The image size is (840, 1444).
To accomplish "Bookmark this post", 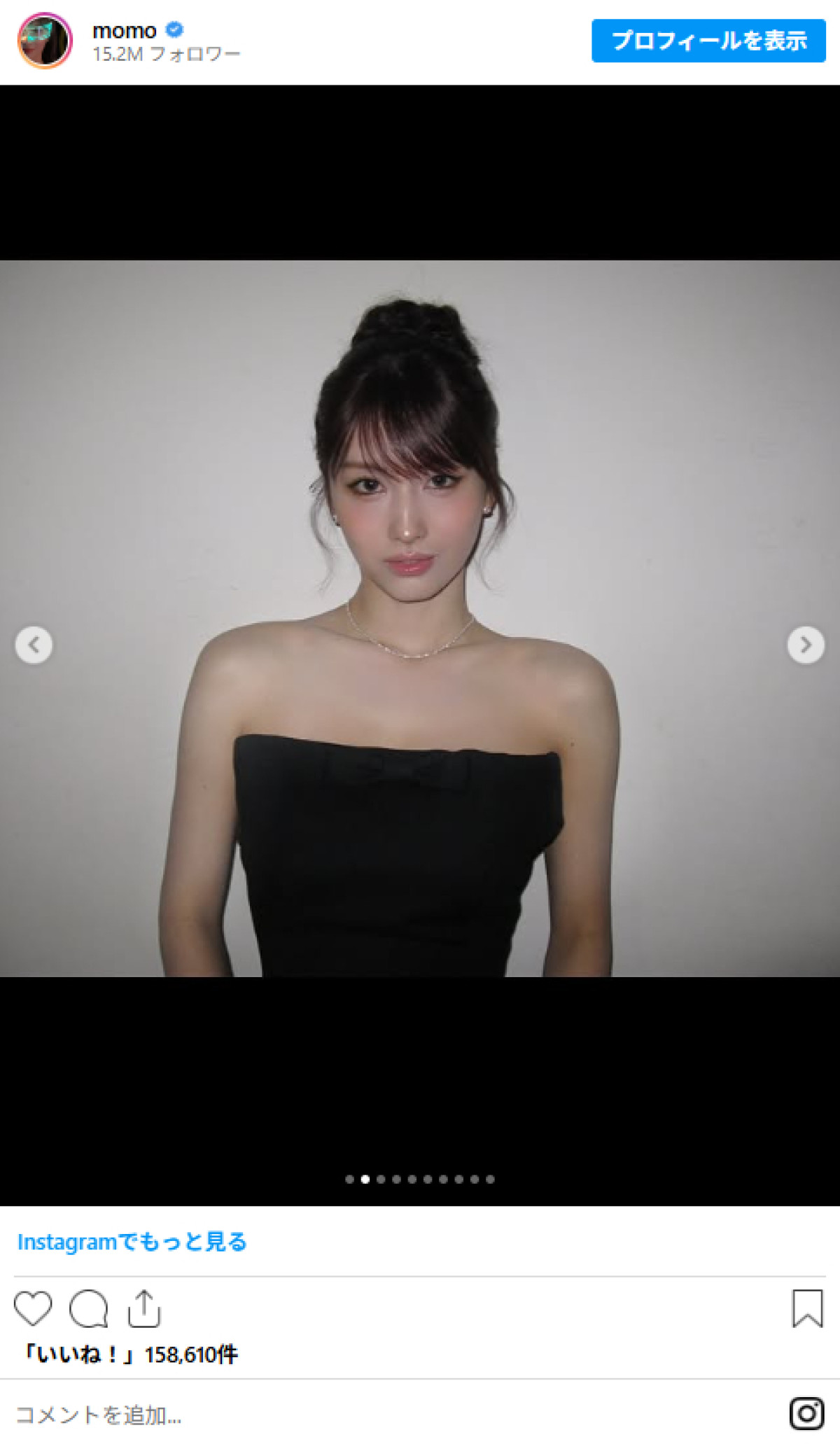I will (807, 1308).
